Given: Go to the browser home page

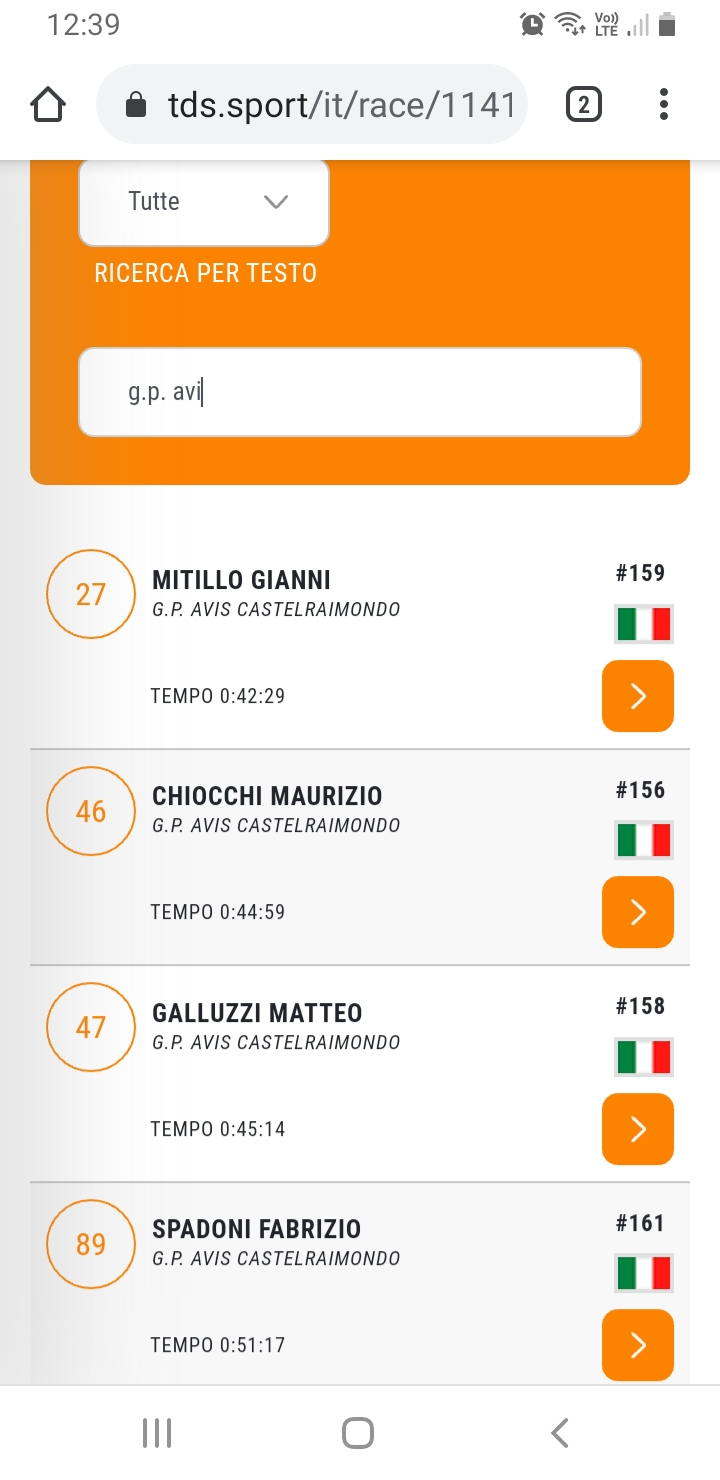Looking at the screenshot, I should pos(48,104).
